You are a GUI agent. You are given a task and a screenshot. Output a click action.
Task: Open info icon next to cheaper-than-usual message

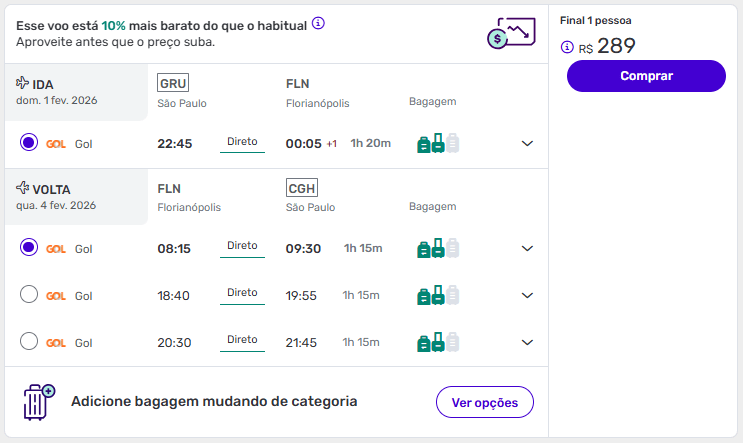[318, 23]
